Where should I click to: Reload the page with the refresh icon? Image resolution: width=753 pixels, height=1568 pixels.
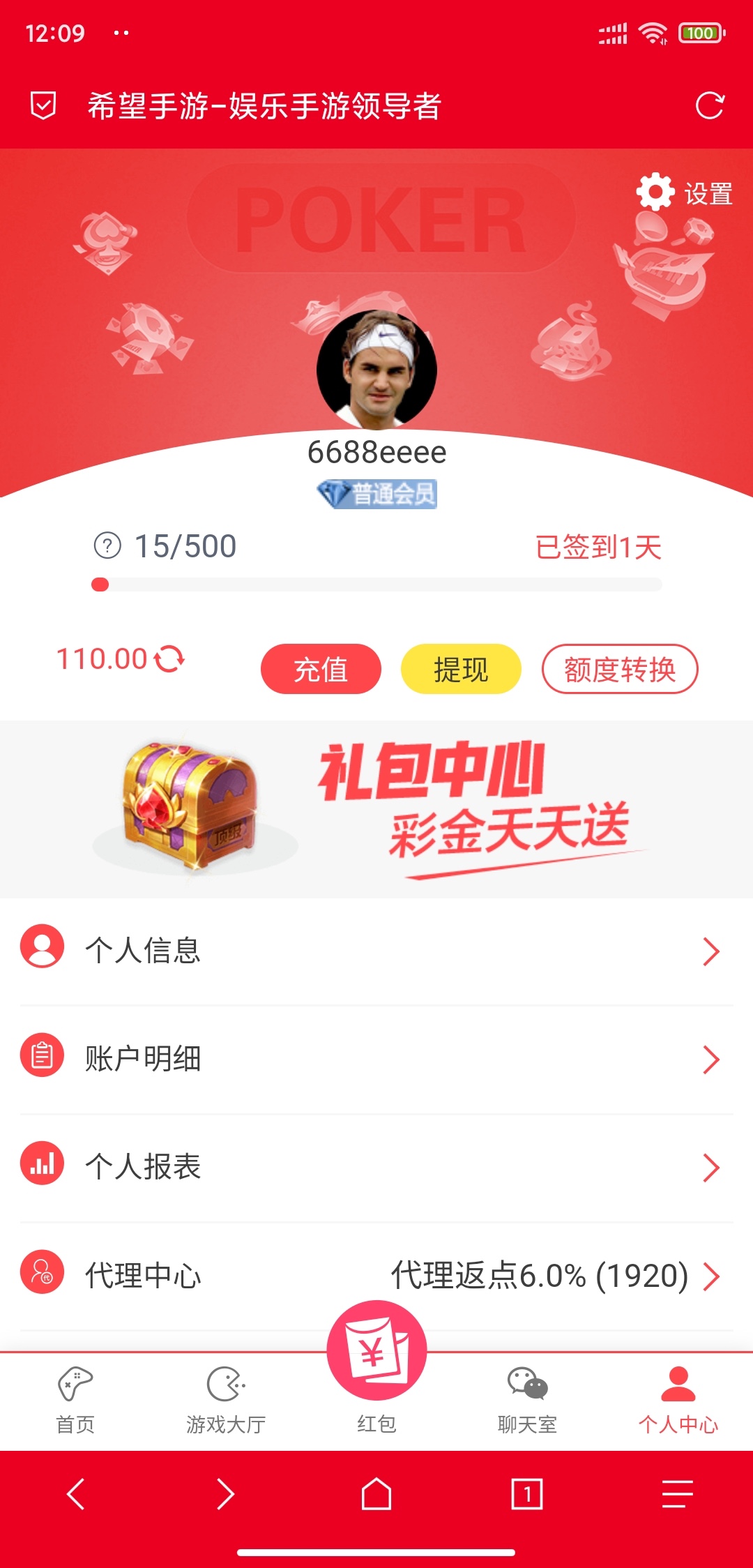click(710, 106)
